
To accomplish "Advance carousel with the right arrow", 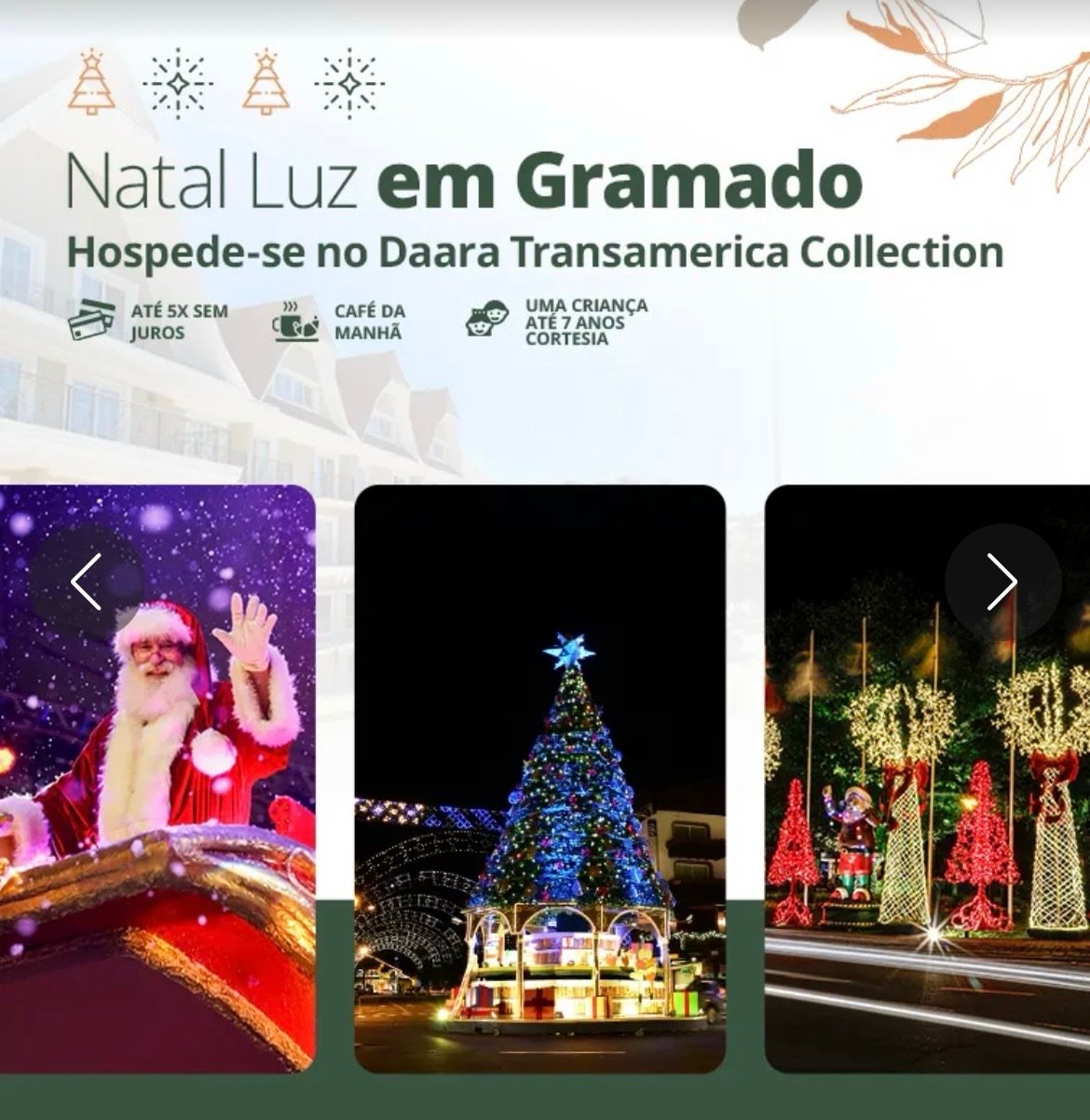I will click(1002, 582).
